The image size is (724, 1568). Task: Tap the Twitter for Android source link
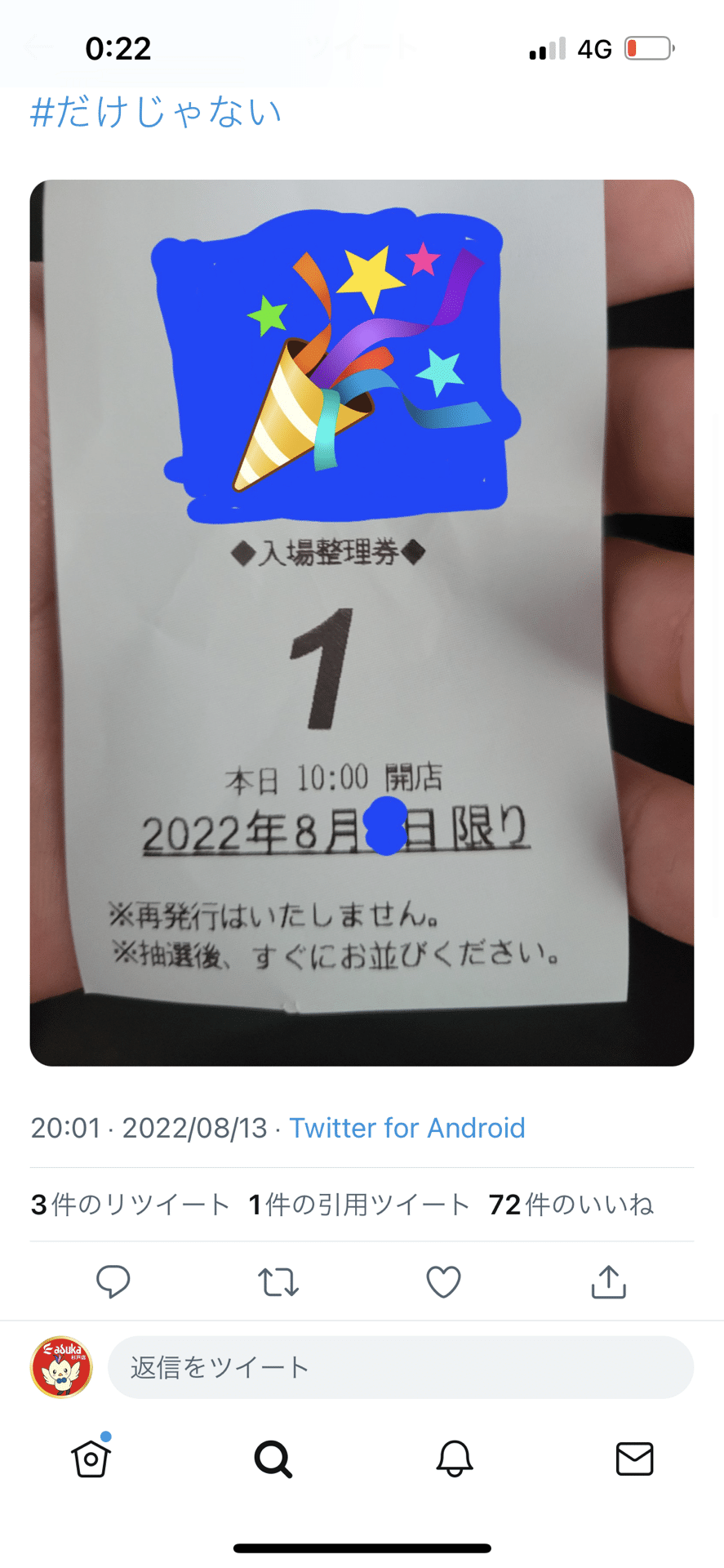(x=406, y=1128)
